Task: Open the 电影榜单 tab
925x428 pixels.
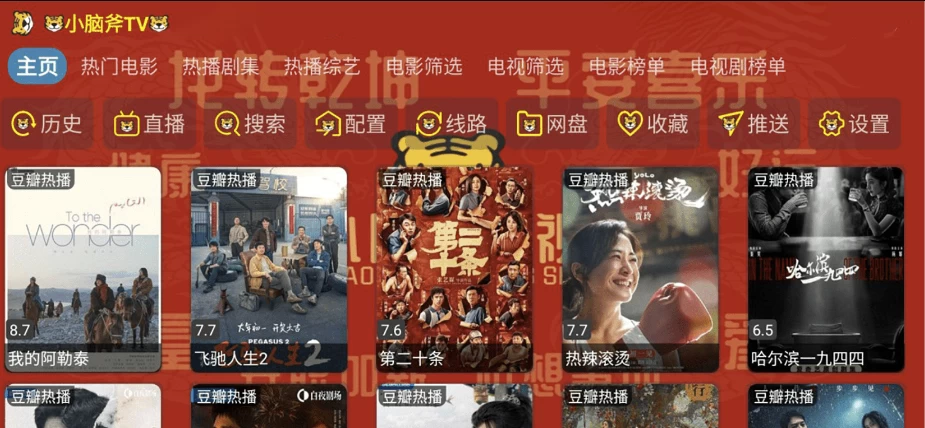Action: pyautogui.click(x=627, y=67)
